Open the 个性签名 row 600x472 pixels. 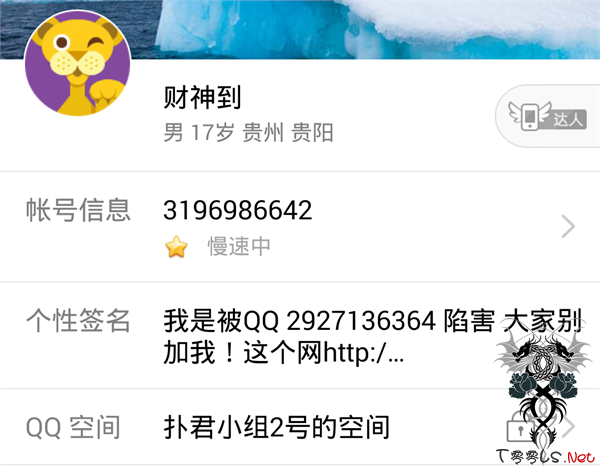pos(300,336)
